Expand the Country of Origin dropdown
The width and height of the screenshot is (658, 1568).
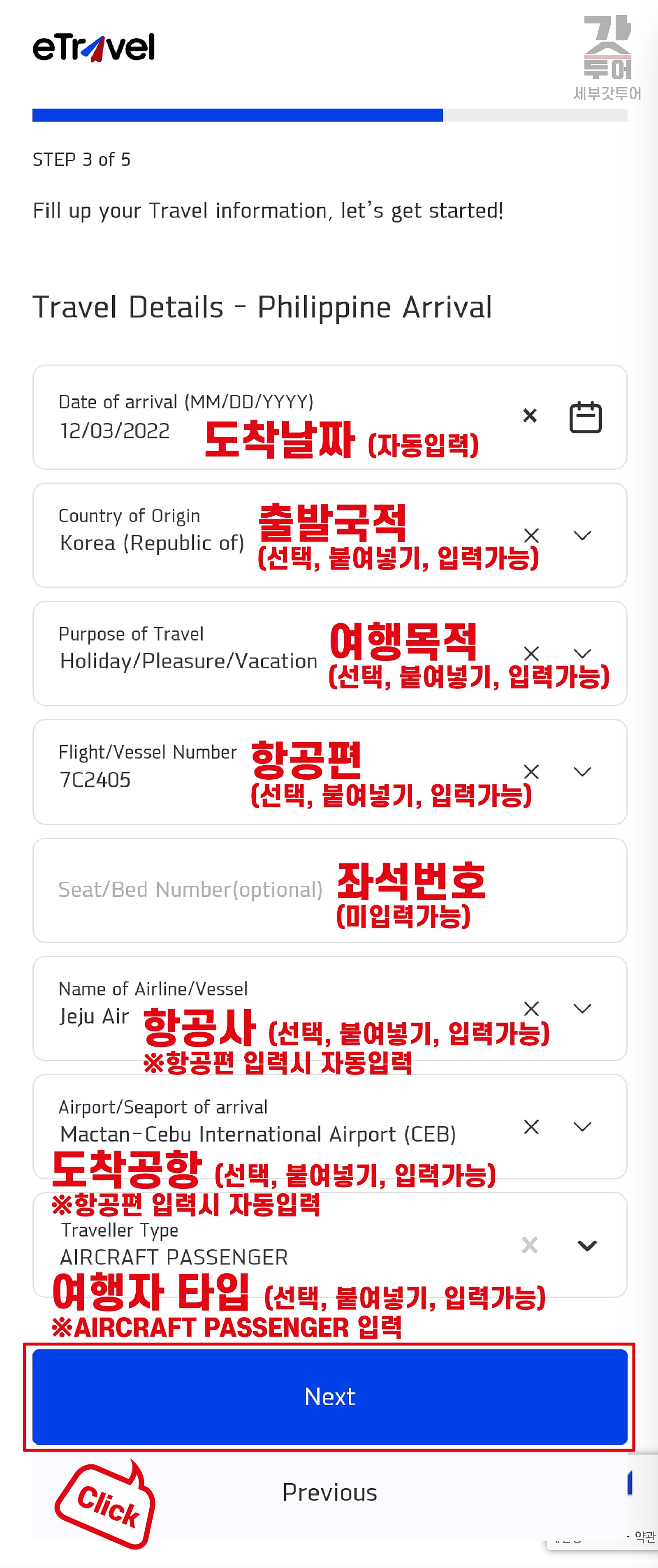tap(582, 535)
